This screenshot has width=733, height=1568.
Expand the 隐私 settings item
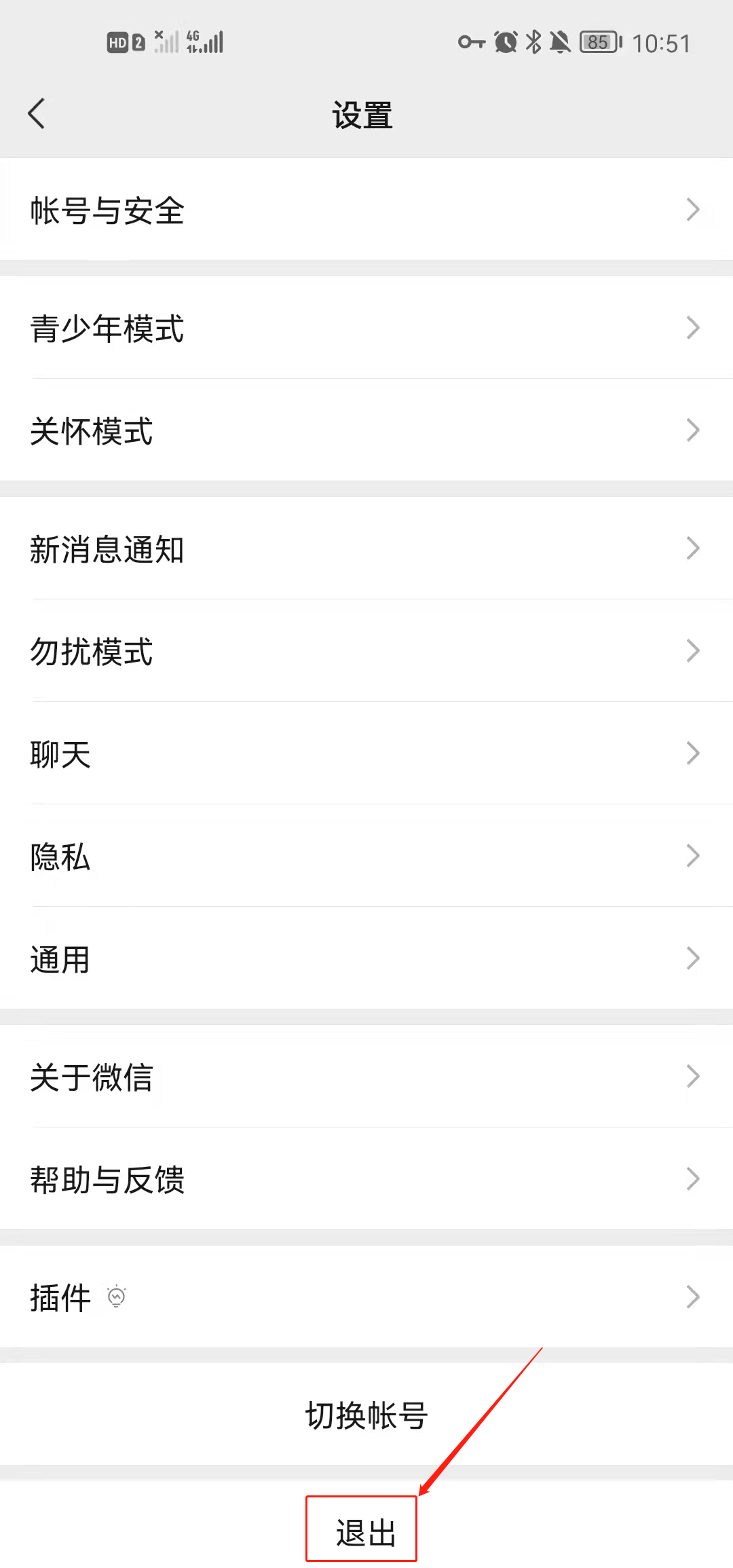click(366, 857)
